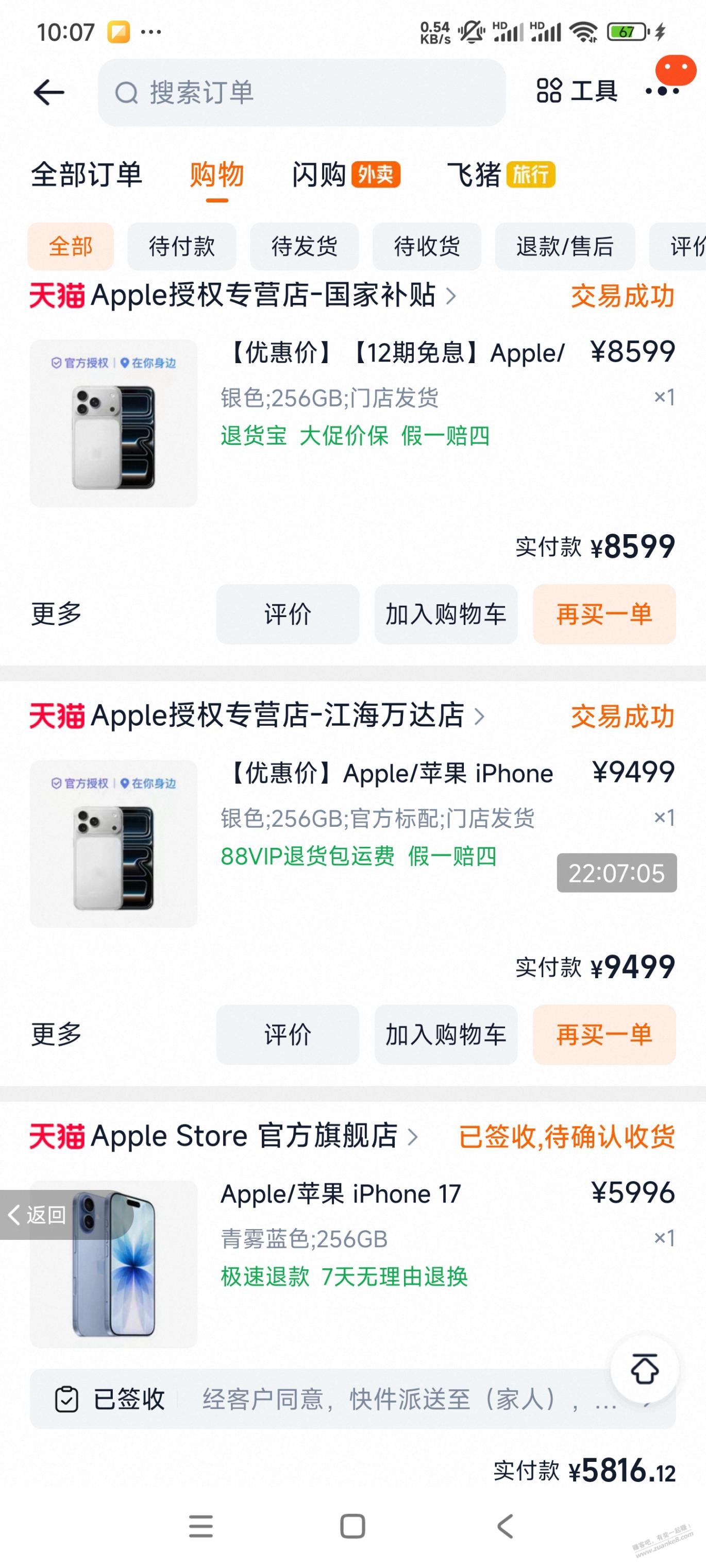706x1568 pixels.
Task: Tap 更多 under the ¥9499 order
Action: pos(56,1034)
